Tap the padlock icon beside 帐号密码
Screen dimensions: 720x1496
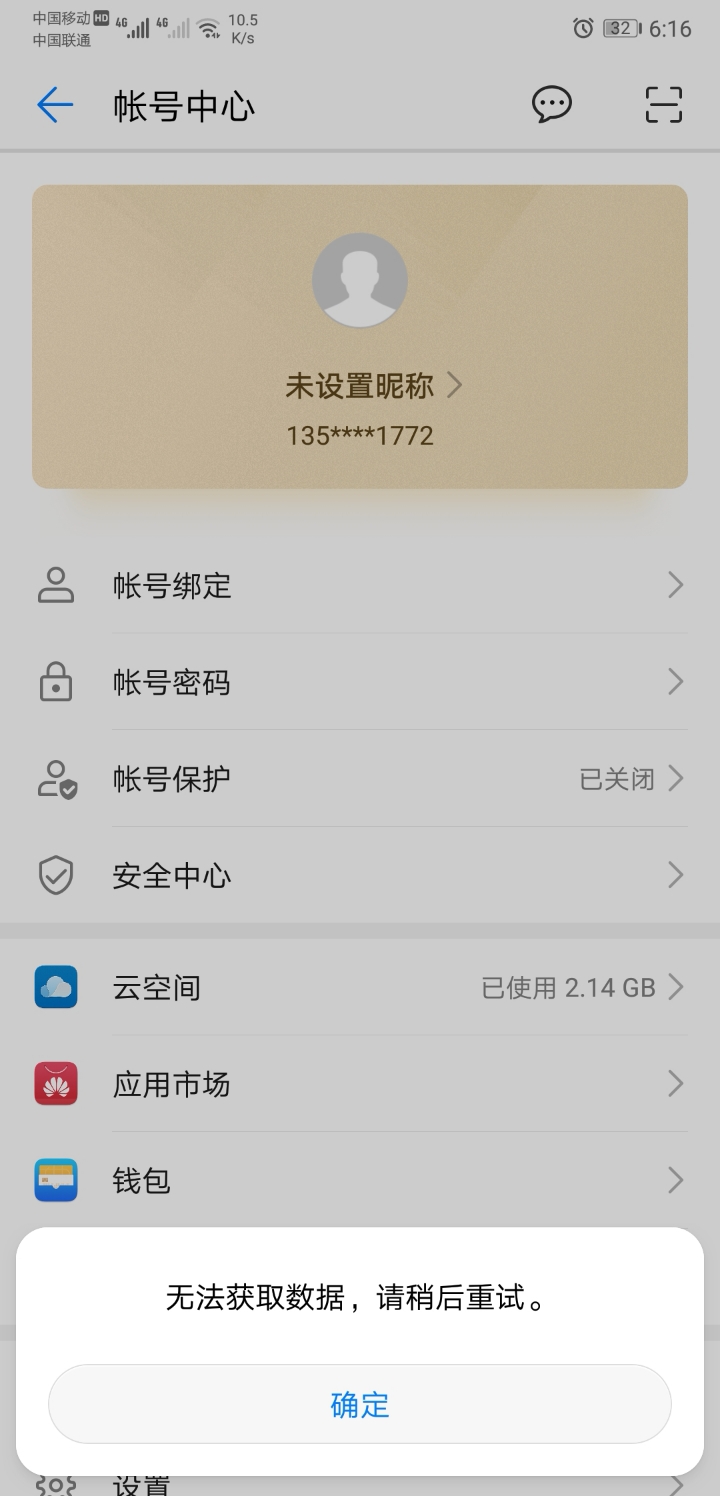click(x=56, y=682)
